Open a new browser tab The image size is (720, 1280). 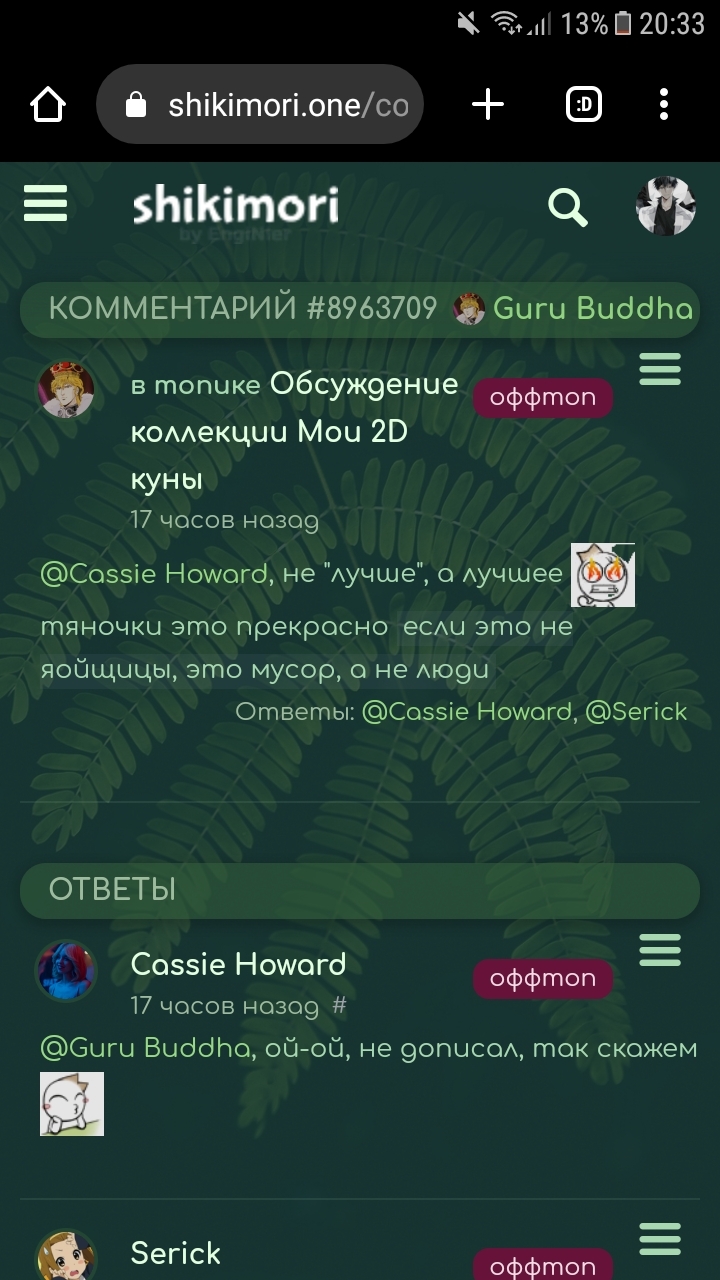point(488,105)
